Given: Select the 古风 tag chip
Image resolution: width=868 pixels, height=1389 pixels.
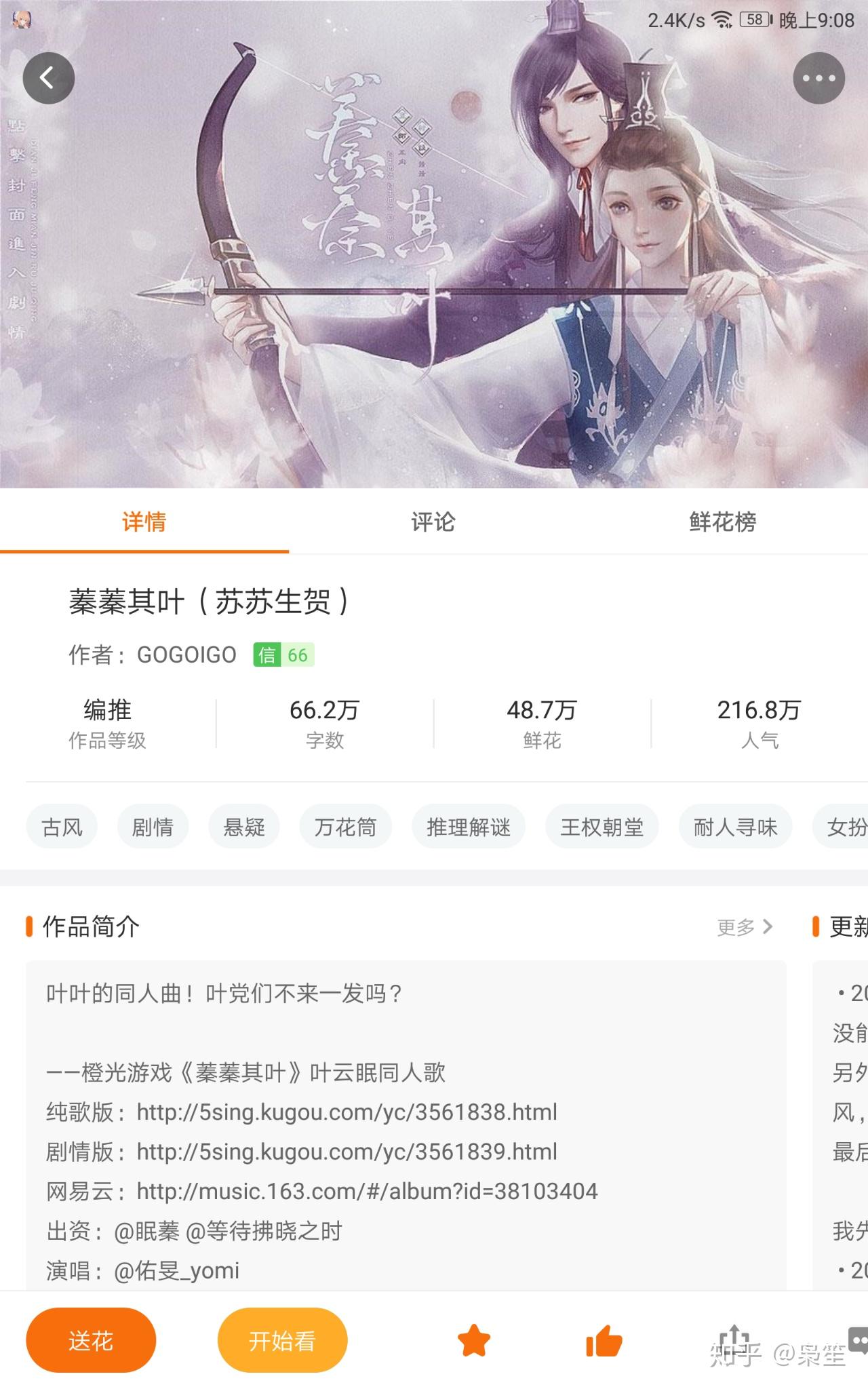Looking at the screenshot, I should click(62, 827).
